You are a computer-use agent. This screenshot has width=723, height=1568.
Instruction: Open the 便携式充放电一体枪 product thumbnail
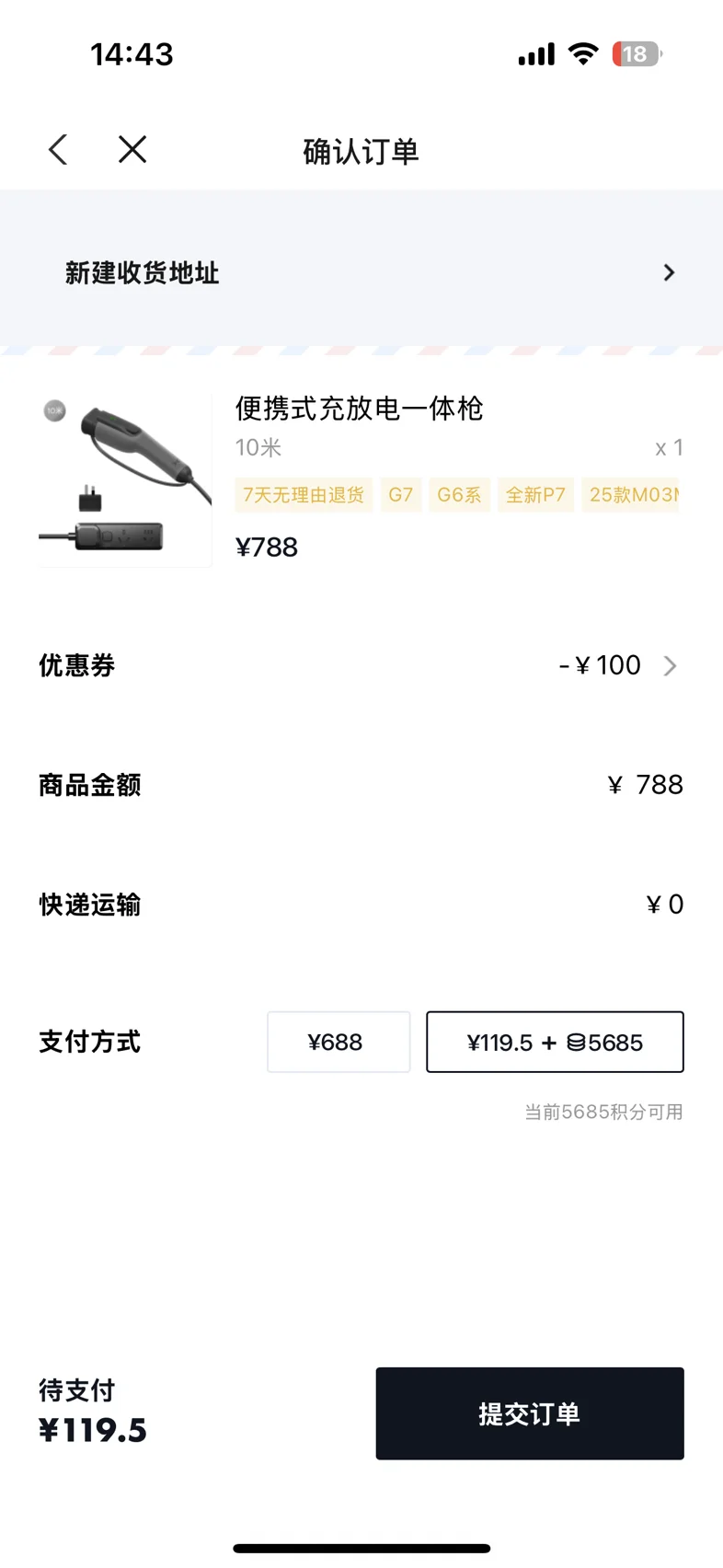pos(125,480)
